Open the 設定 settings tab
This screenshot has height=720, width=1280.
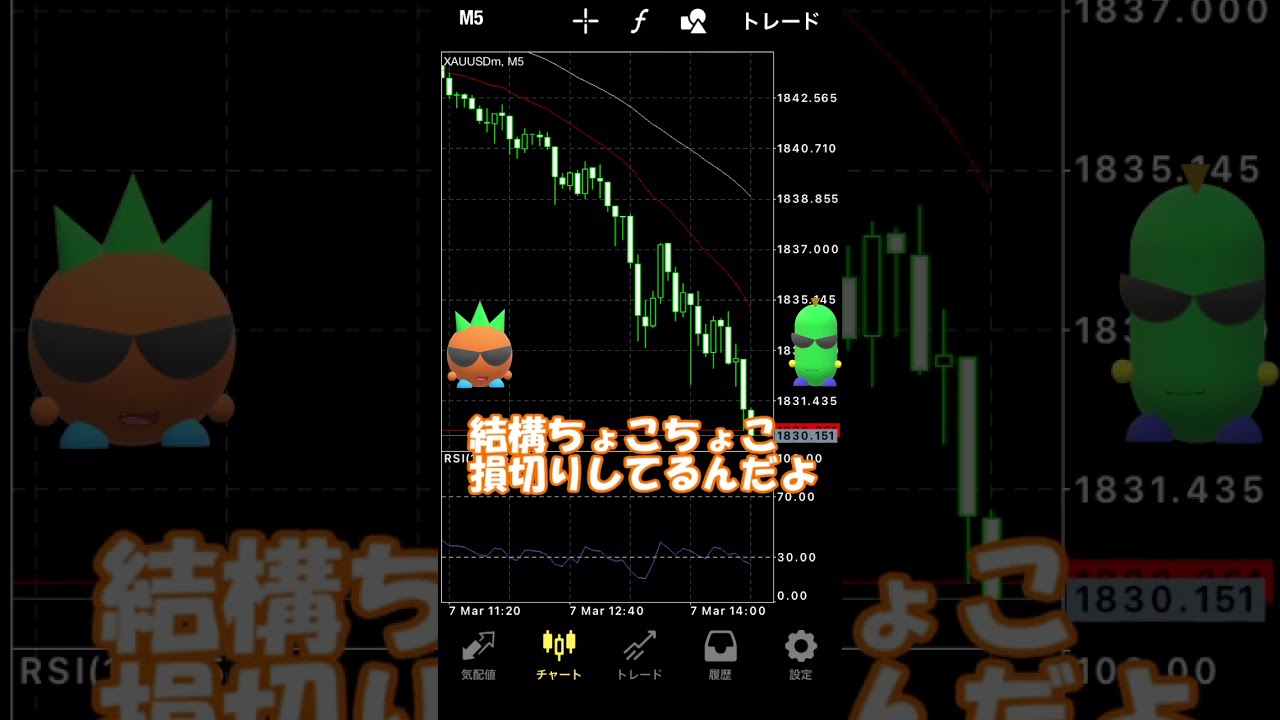point(800,655)
